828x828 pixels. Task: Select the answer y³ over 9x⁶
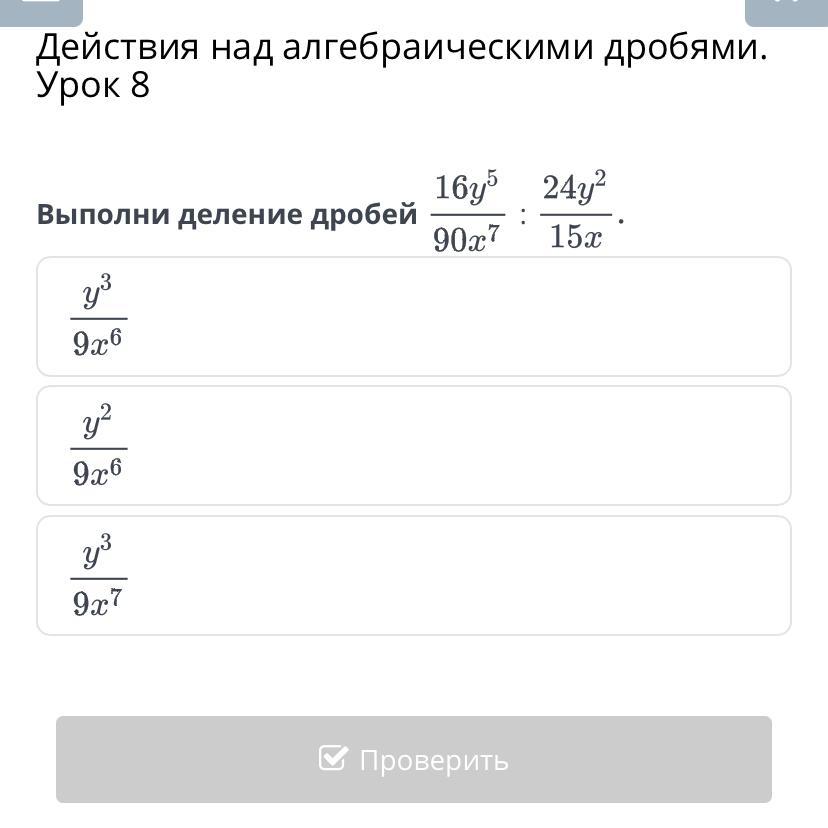(413, 317)
